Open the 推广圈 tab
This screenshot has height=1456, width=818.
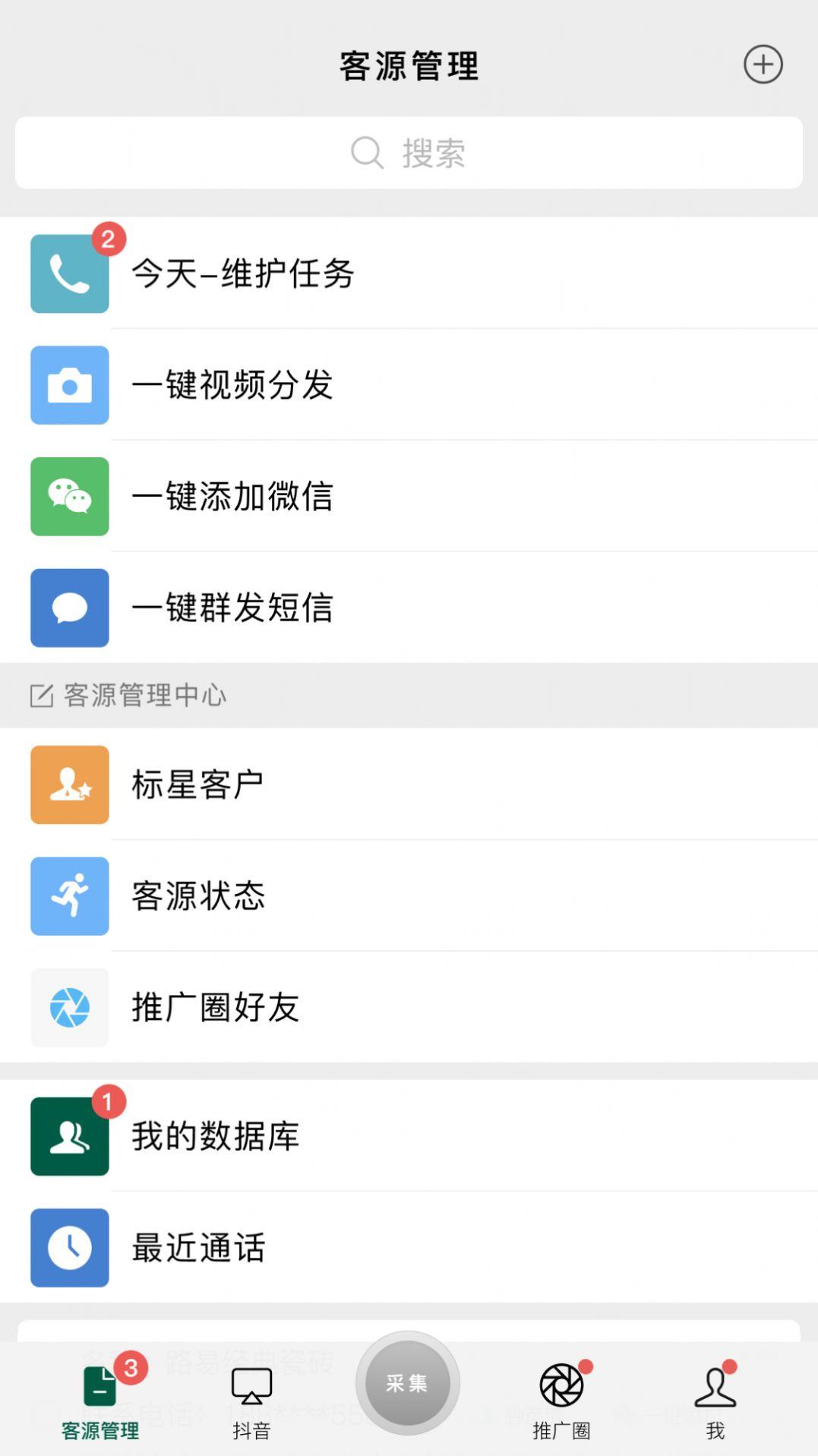561,1401
